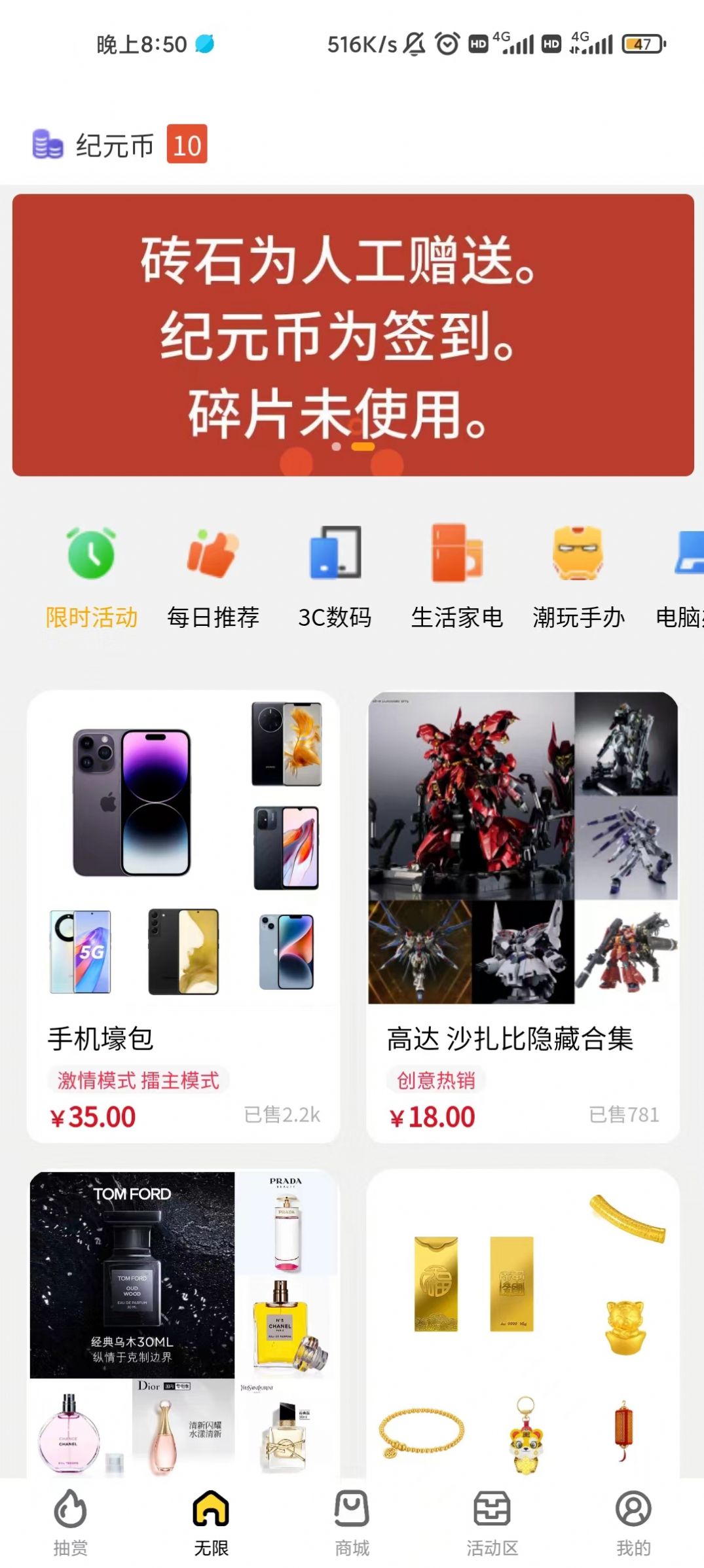Tap the 纪元币 red badge showing 10

(x=185, y=145)
